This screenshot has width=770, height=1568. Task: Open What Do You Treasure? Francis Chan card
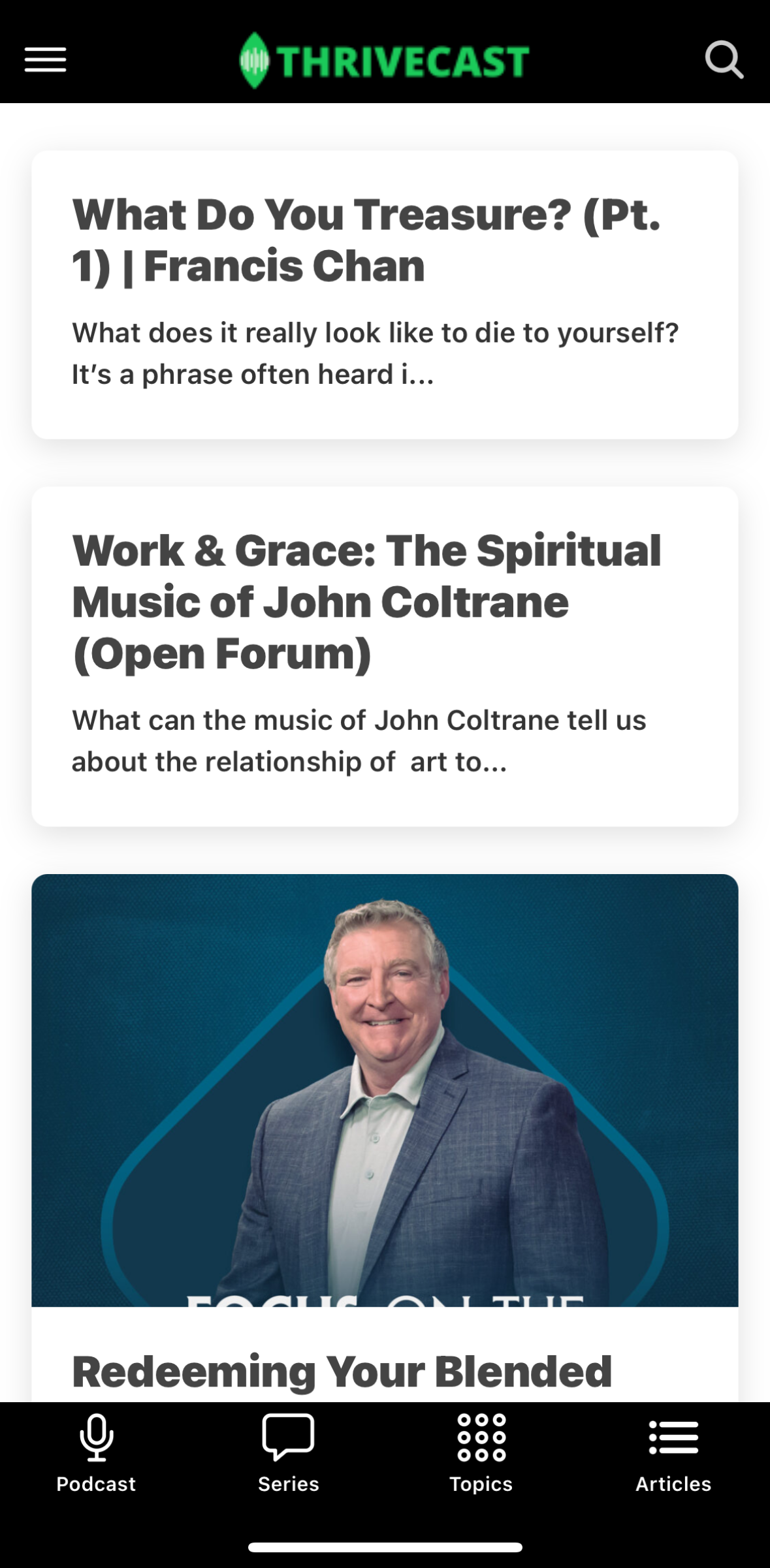[x=385, y=294]
